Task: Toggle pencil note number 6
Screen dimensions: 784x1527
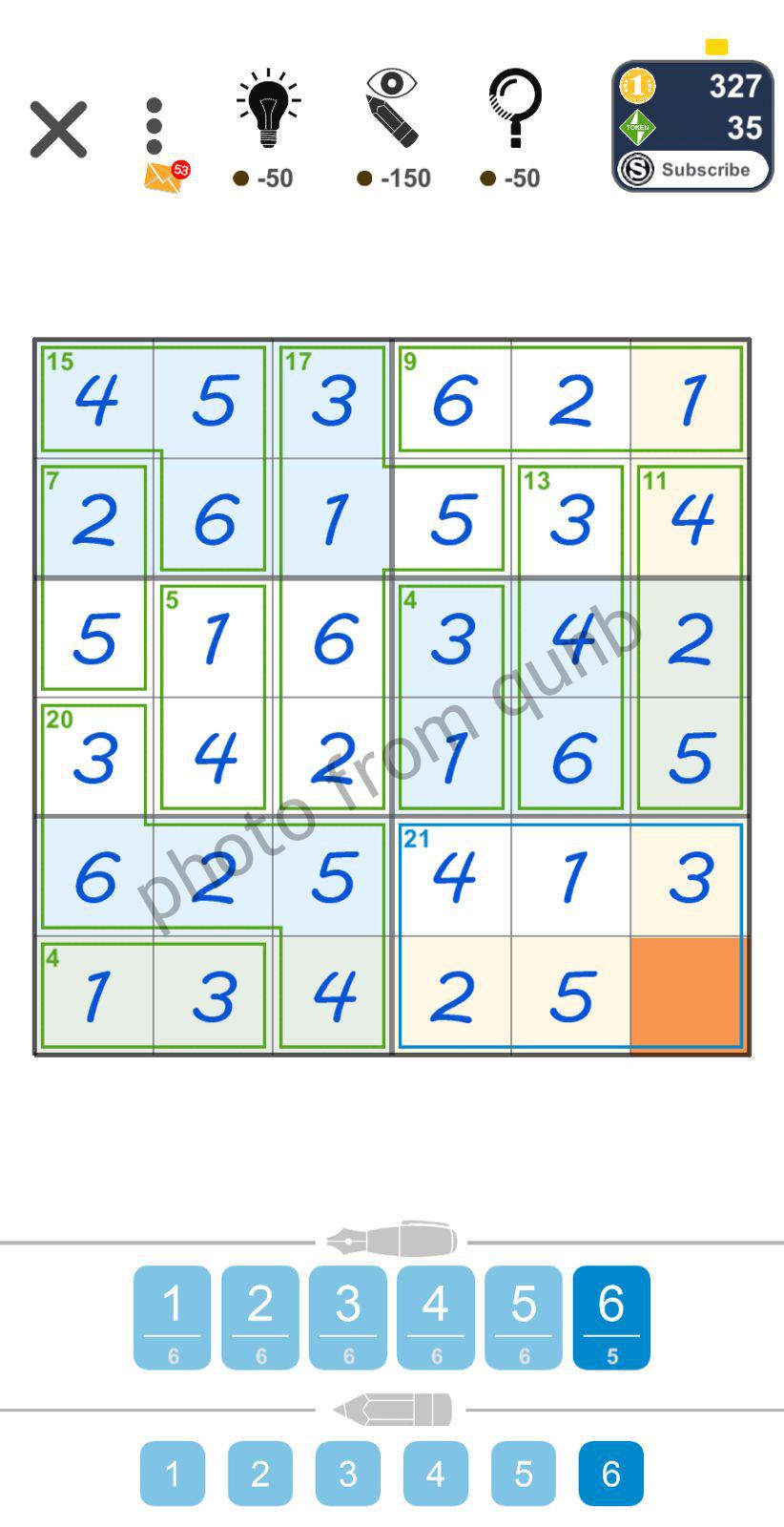Action: tap(610, 1474)
